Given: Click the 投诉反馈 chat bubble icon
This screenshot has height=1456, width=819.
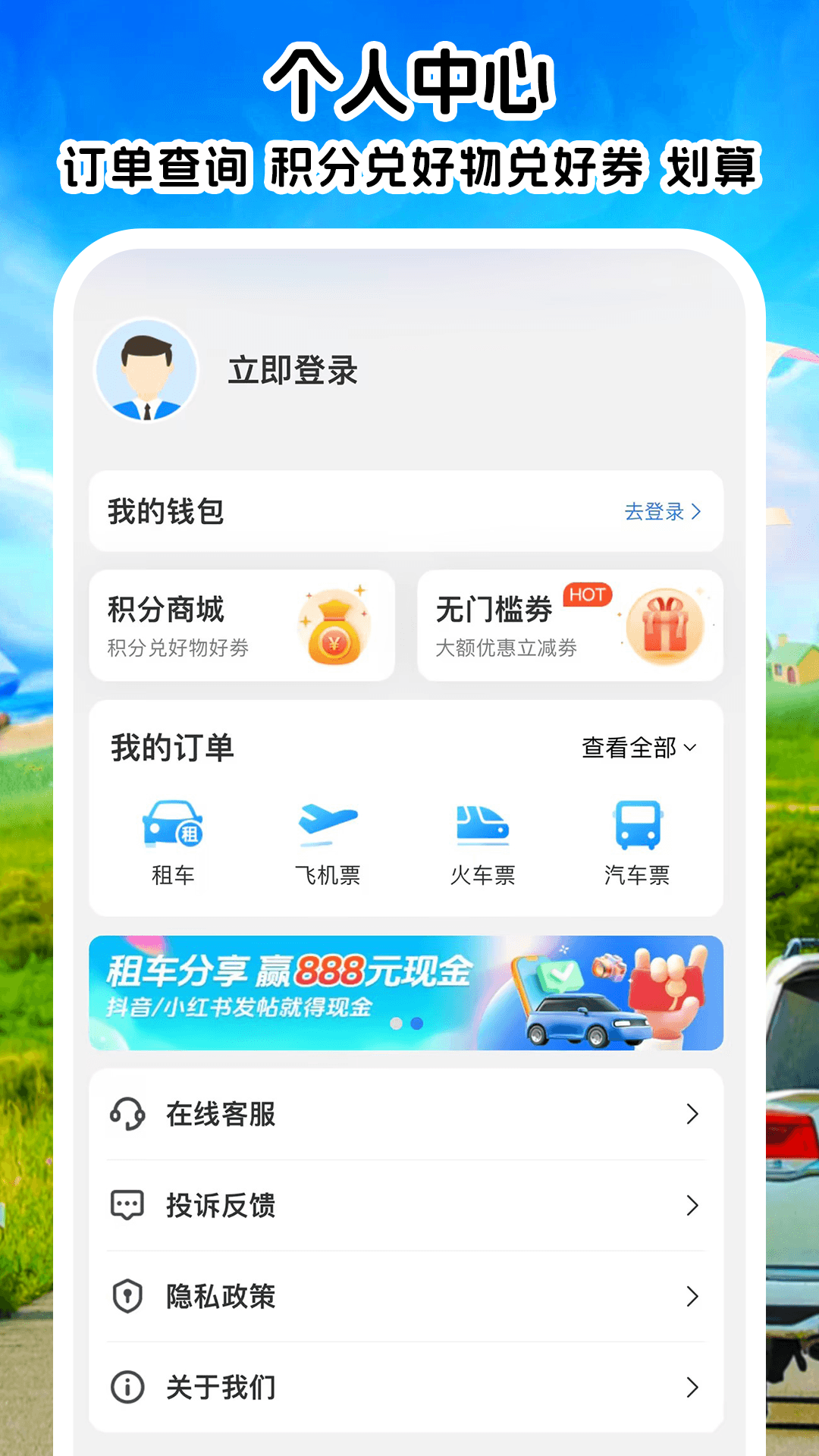Looking at the screenshot, I should pyautogui.click(x=129, y=1206).
